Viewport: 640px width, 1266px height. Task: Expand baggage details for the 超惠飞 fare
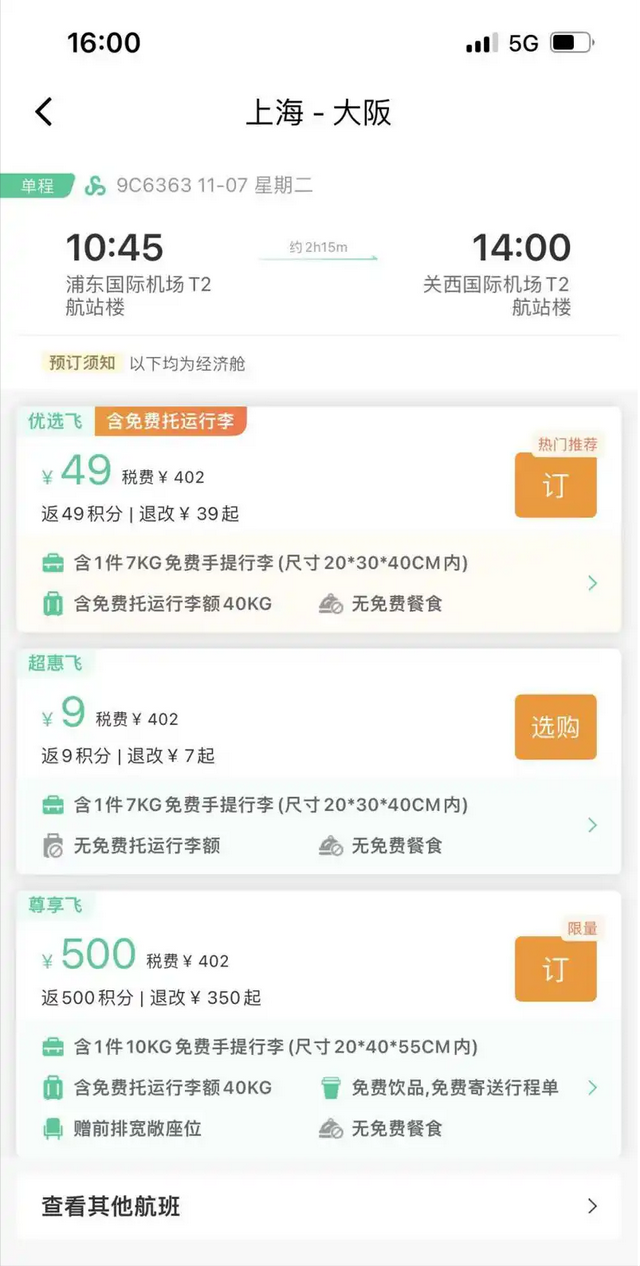click(592, 825)
